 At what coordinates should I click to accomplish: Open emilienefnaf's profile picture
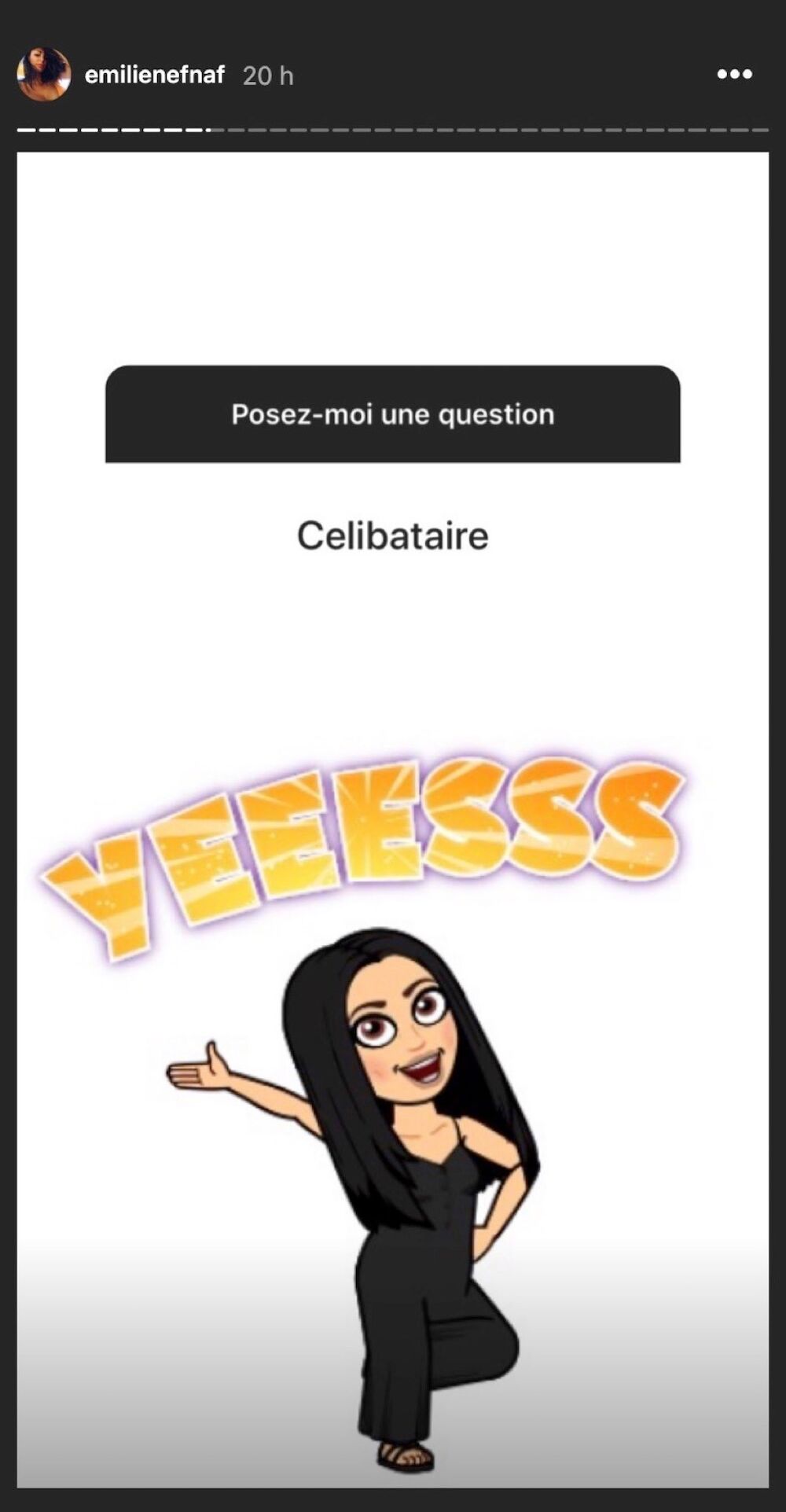click(x=43, y=75)
